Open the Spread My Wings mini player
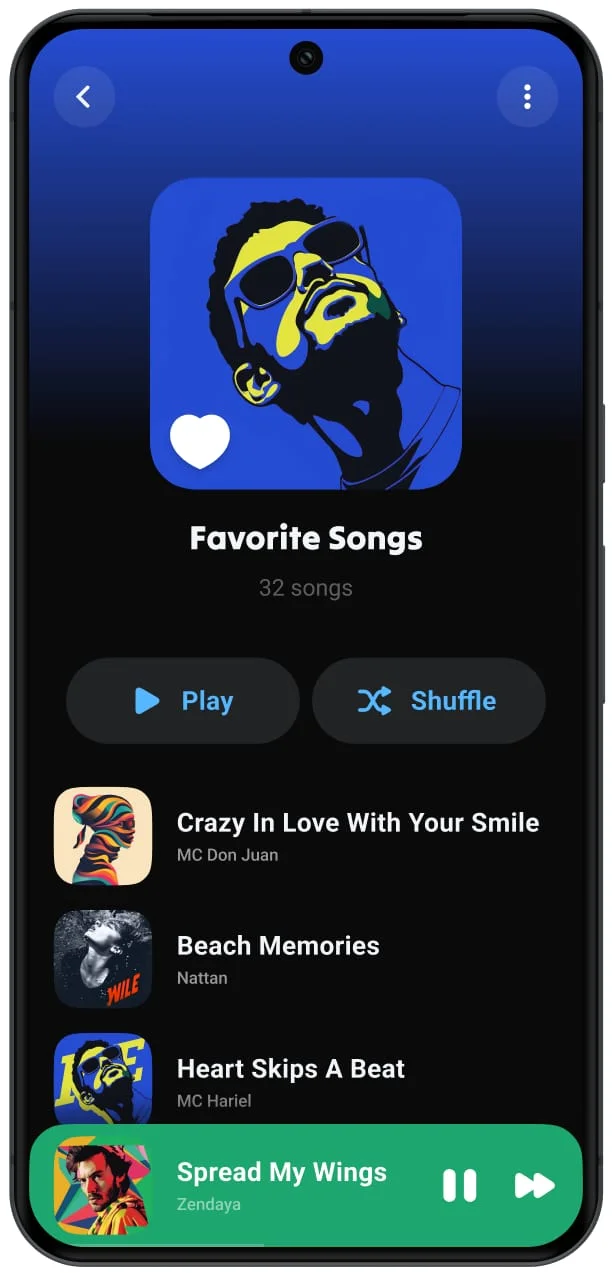614x1273 pixels. [281, 1185]
